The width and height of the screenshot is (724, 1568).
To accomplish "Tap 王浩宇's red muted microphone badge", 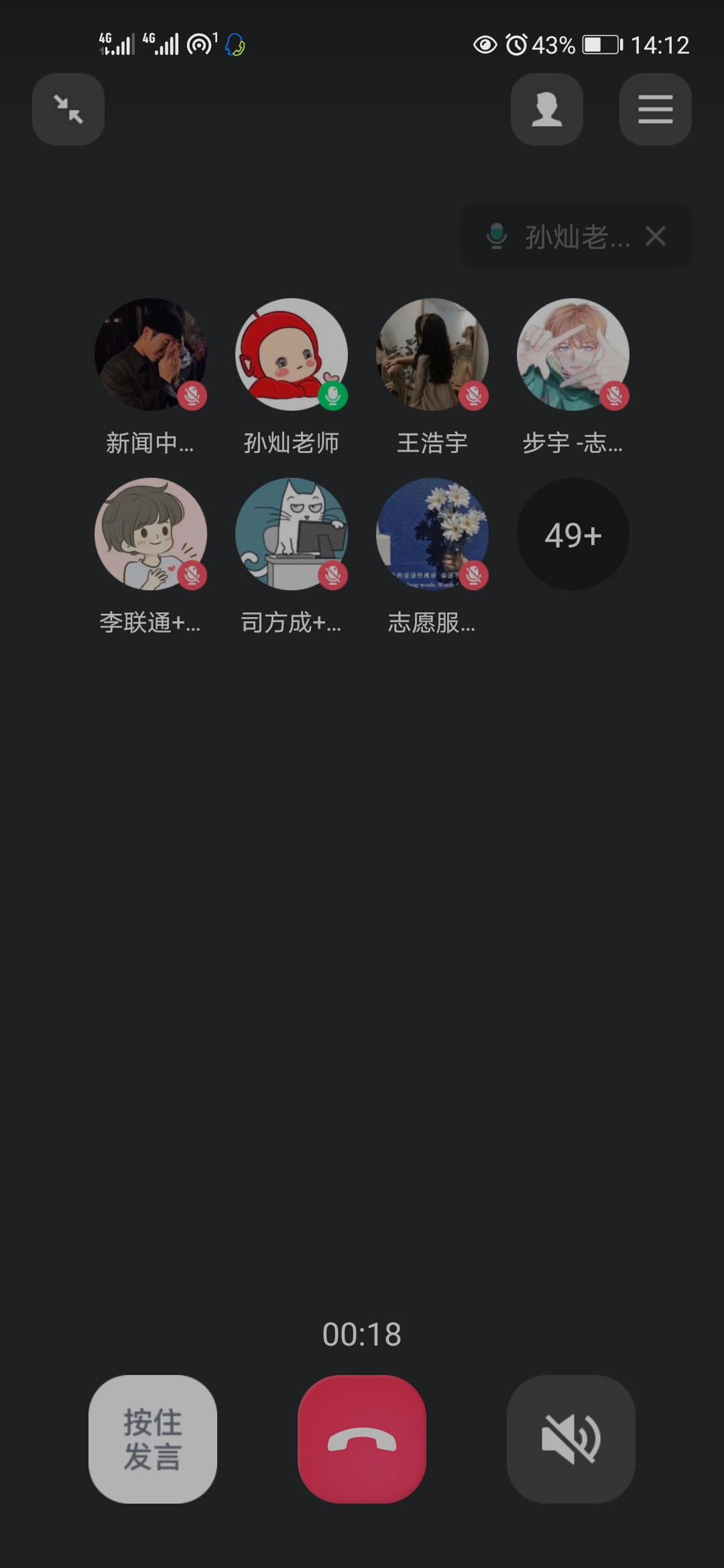I will click(x=475, y=397).
